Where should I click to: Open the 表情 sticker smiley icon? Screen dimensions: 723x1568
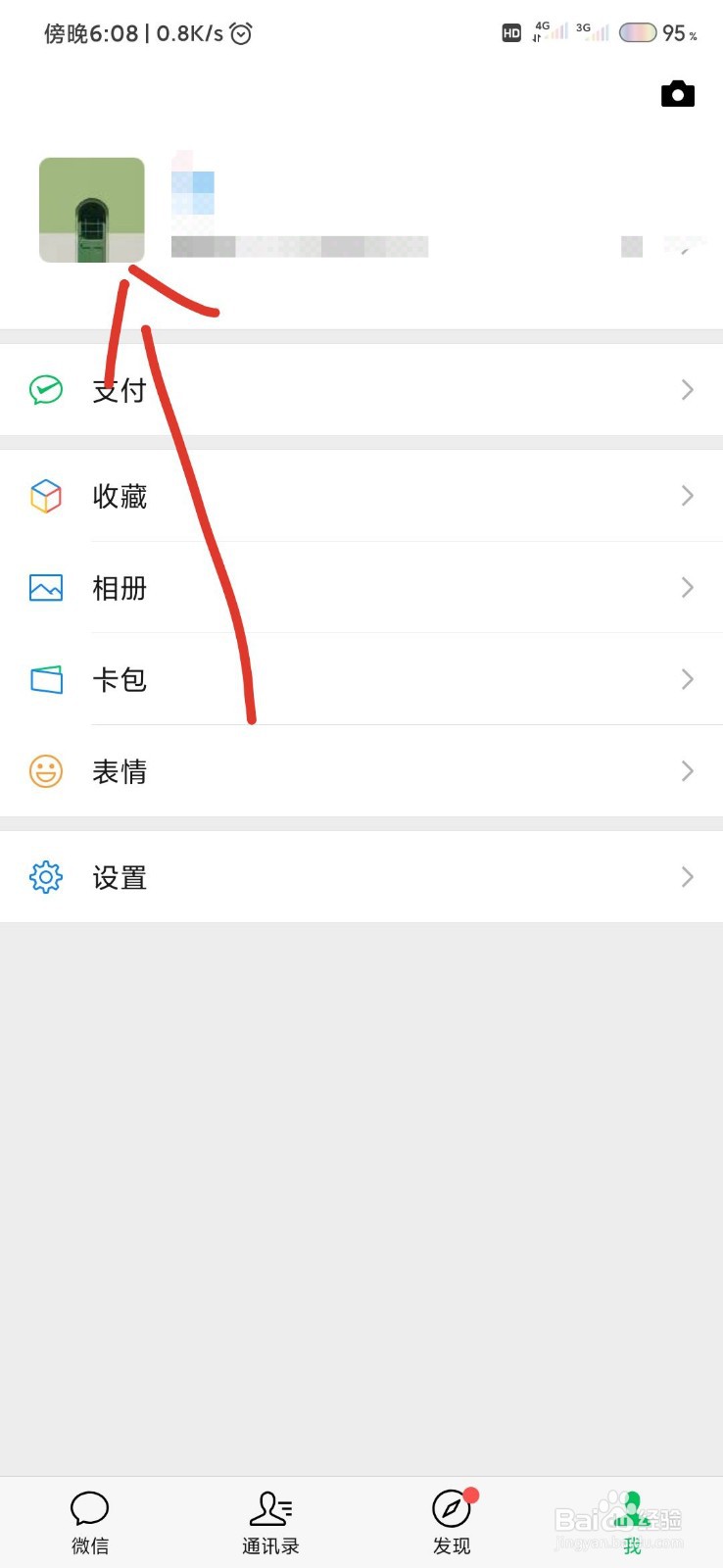click(45, 771)
